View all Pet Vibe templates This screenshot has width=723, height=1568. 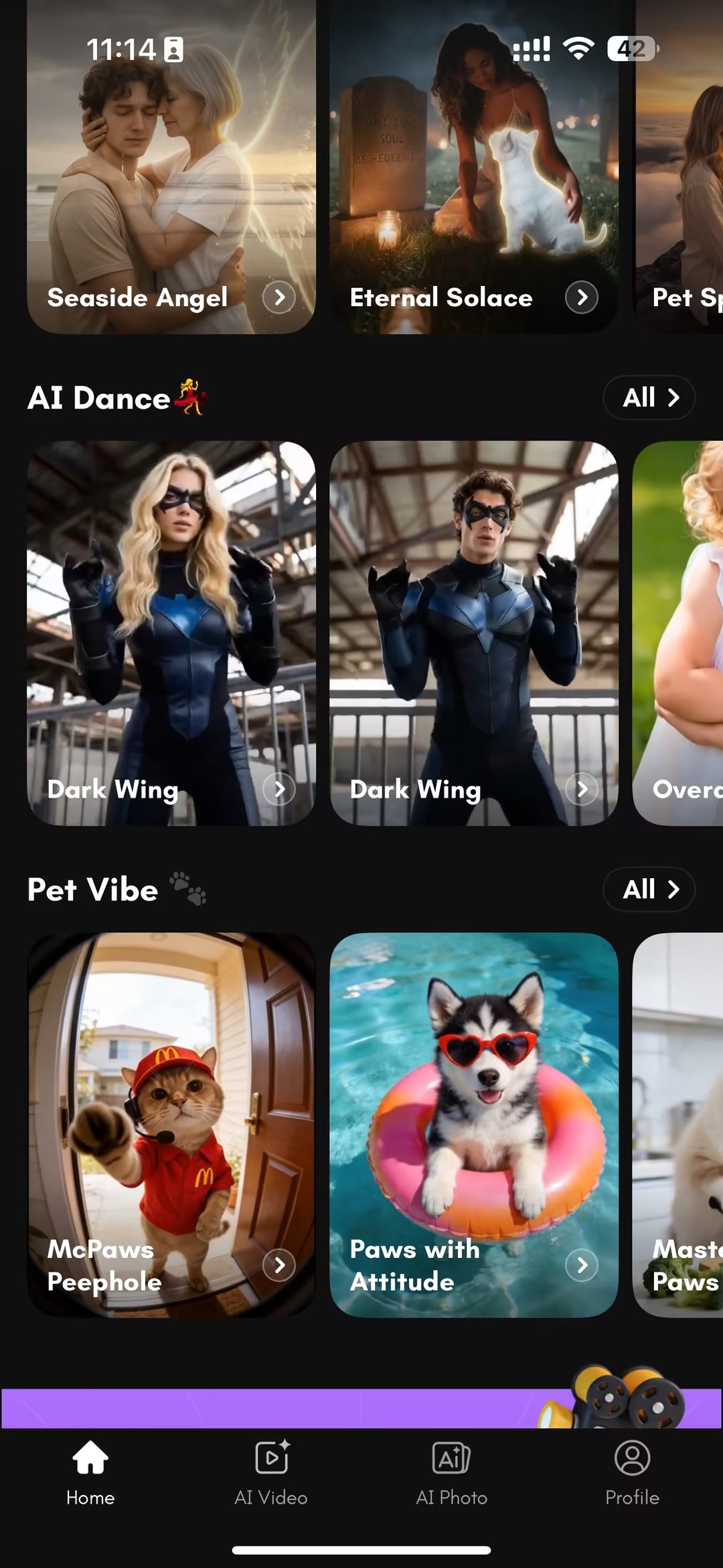click(649, 889)
